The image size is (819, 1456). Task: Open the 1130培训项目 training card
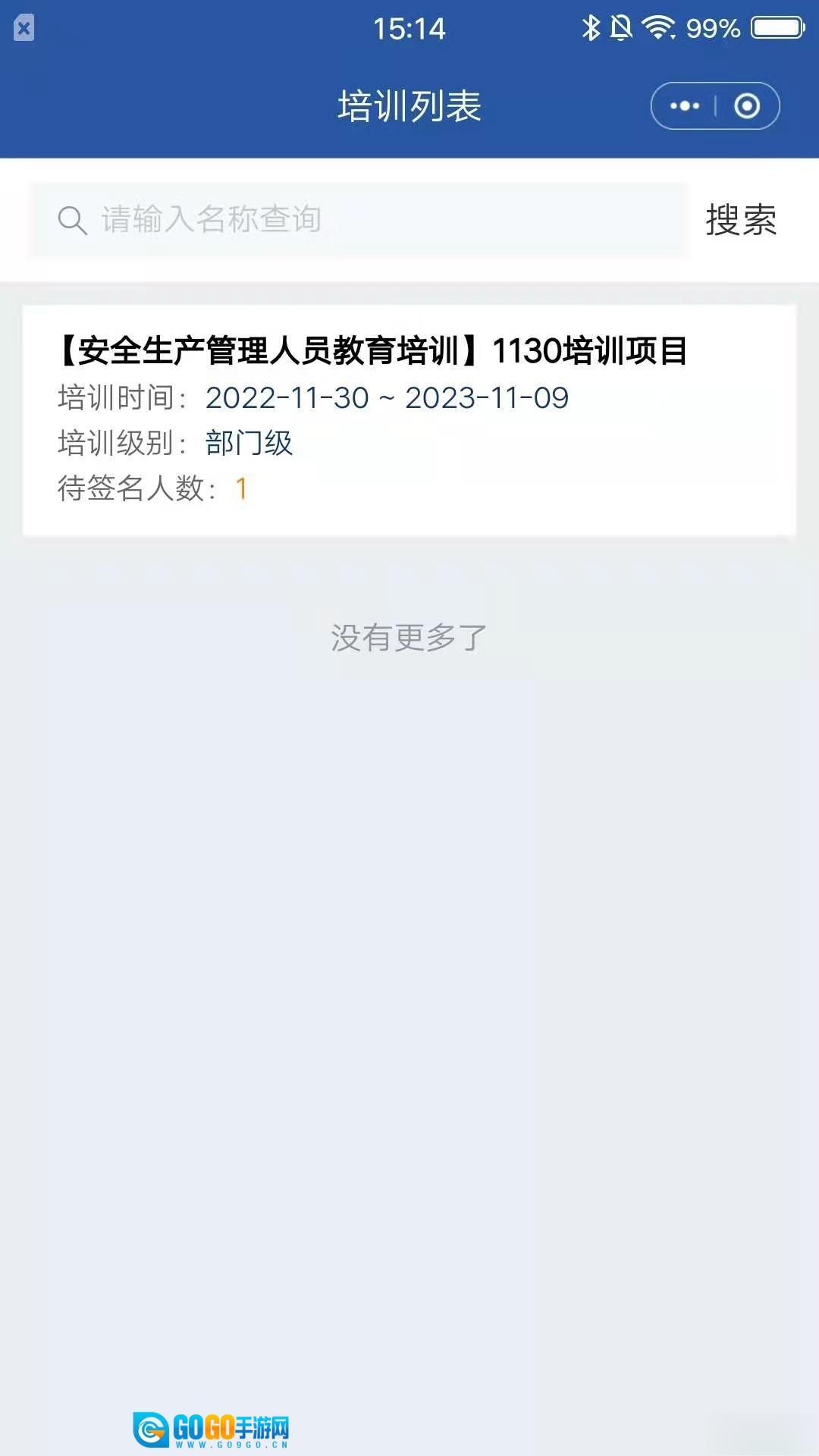tap(409, 420)
